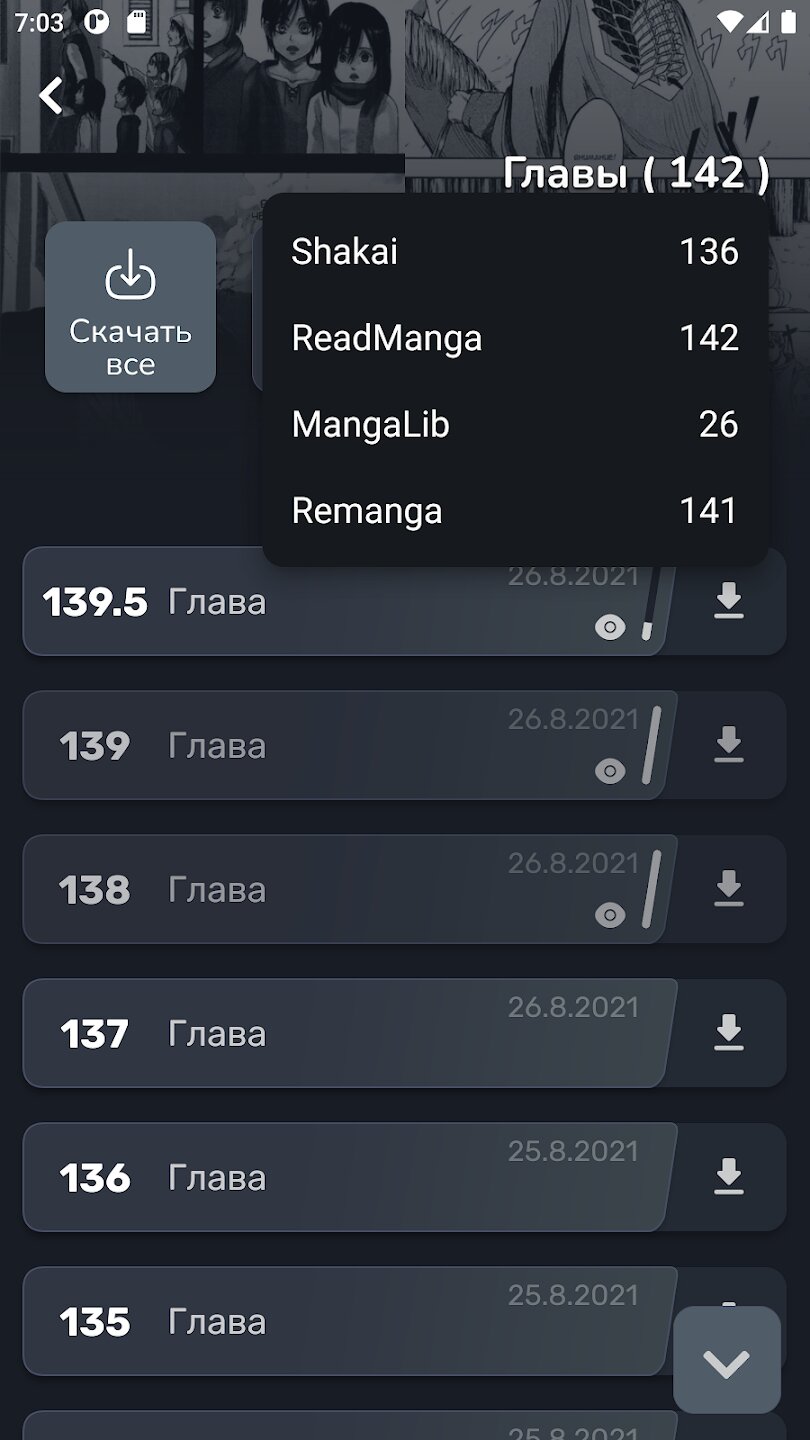
Task: Pick the MangaLib source
Action: [x=515, y=424]
